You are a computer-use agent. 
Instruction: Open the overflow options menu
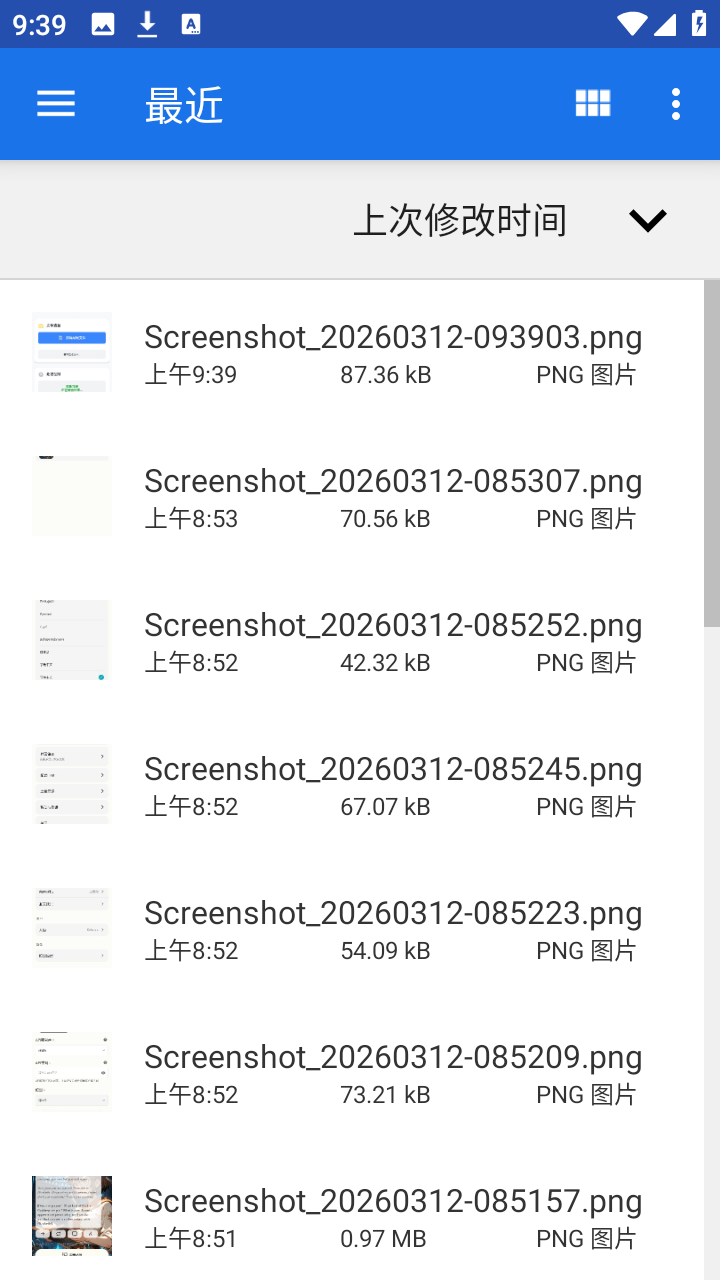[x=675, y=104]
